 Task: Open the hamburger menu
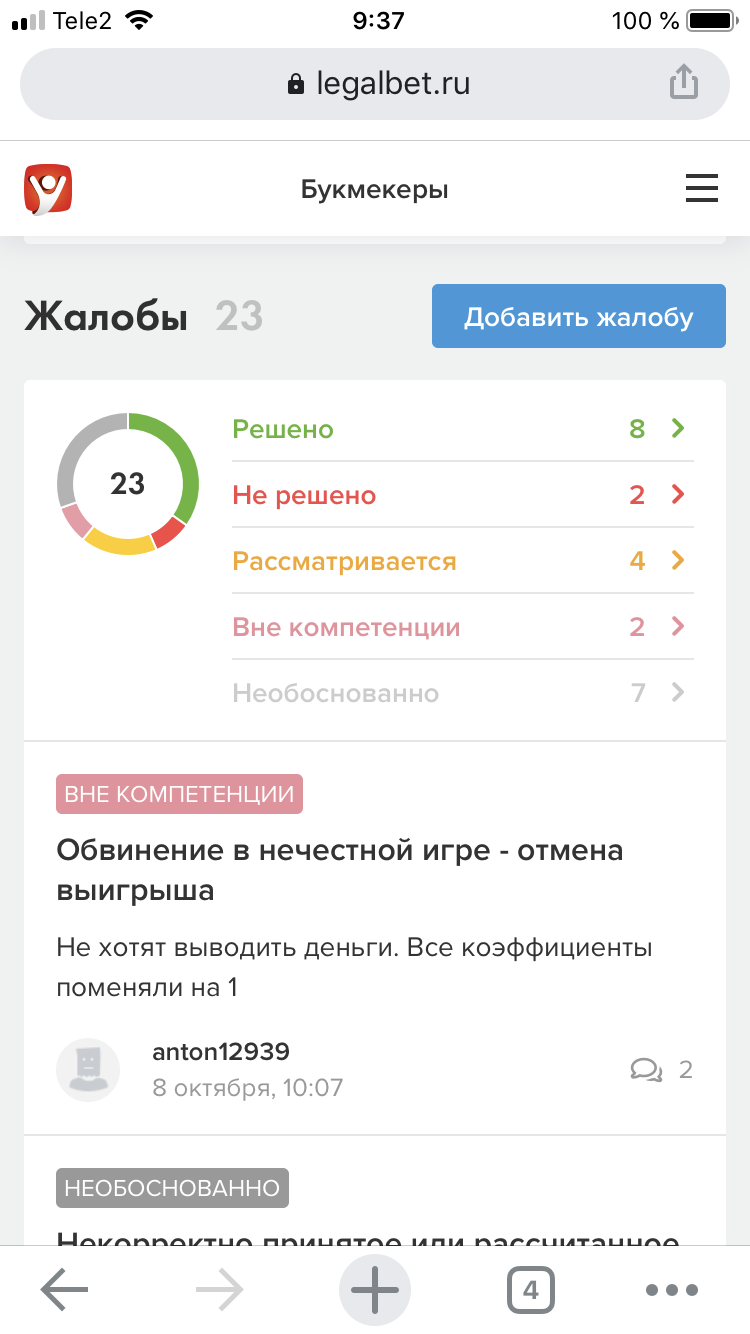(701, 188)
